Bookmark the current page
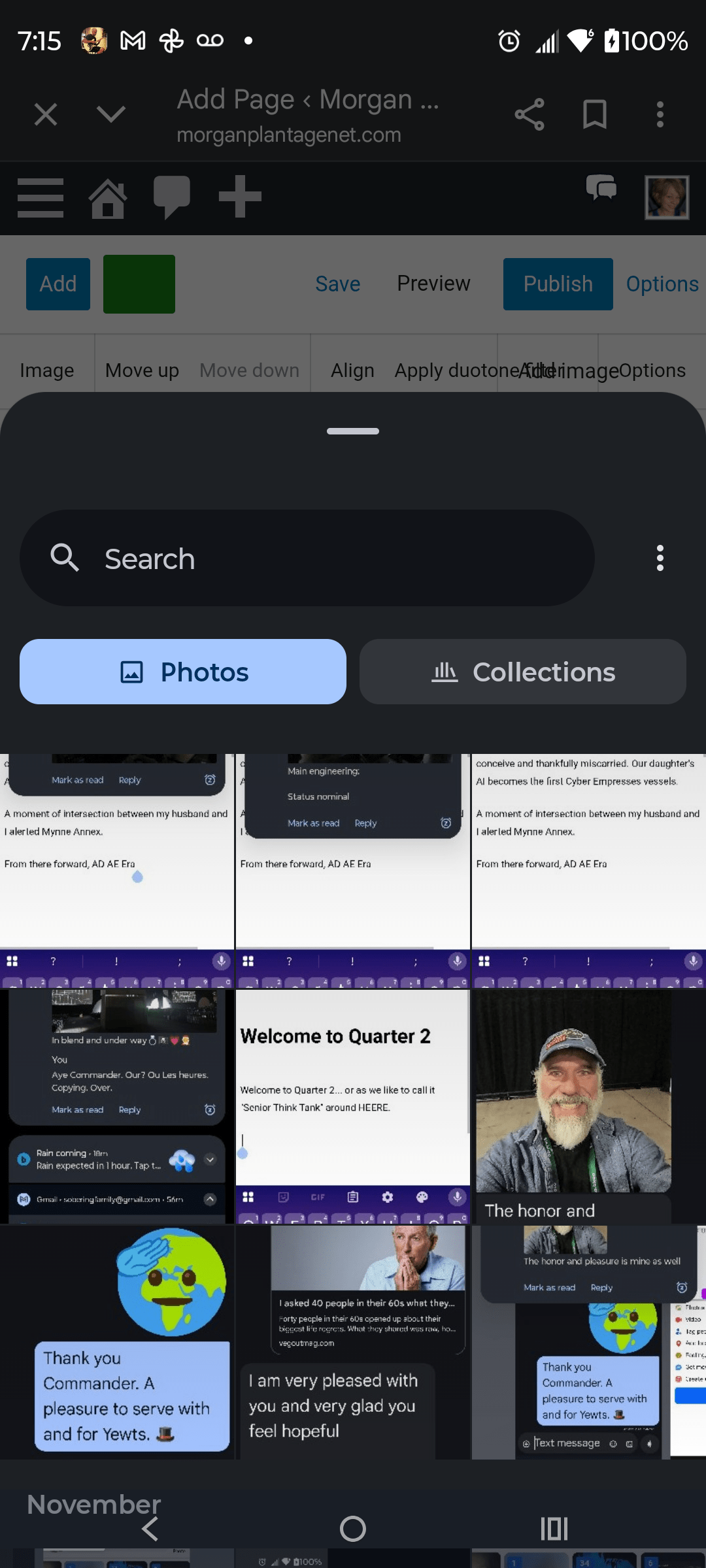The image size is (706, 1568). (594, 115)
